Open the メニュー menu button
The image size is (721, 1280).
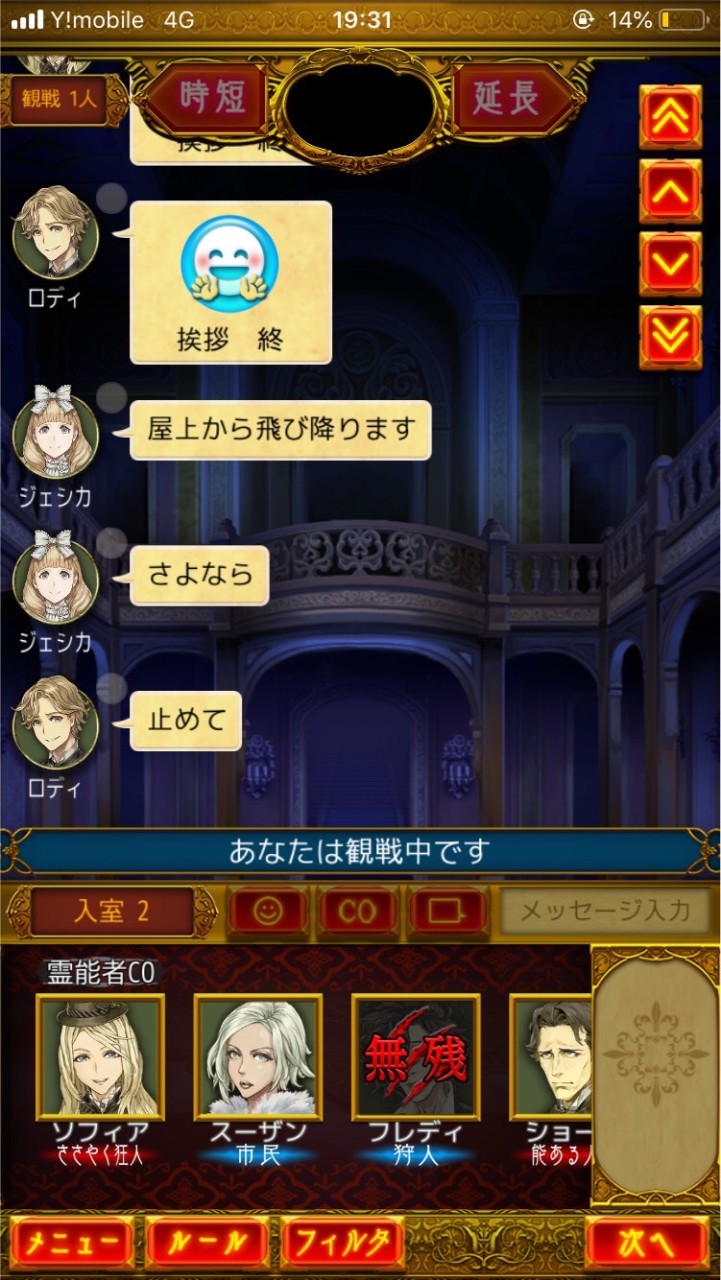pos(71,1243)
